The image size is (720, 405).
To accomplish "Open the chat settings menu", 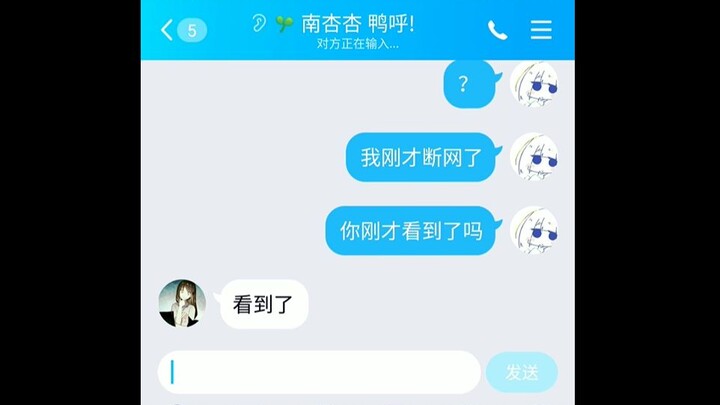I will (x=541, y=30).
